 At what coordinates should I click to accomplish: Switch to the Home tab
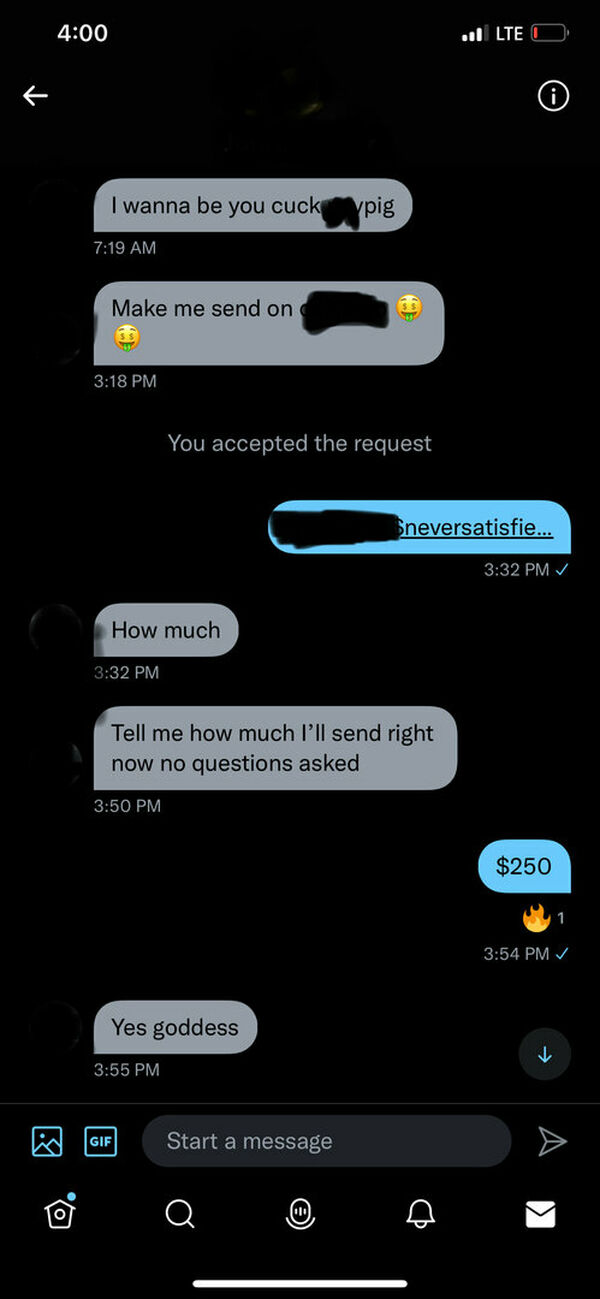click(60, 1213)
